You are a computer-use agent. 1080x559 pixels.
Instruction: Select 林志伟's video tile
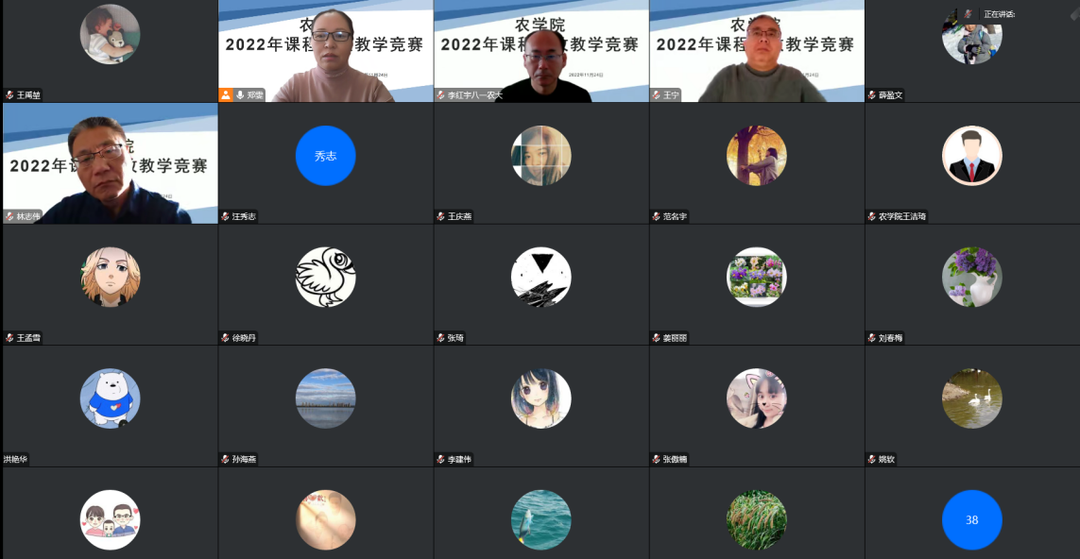[110, 163]
